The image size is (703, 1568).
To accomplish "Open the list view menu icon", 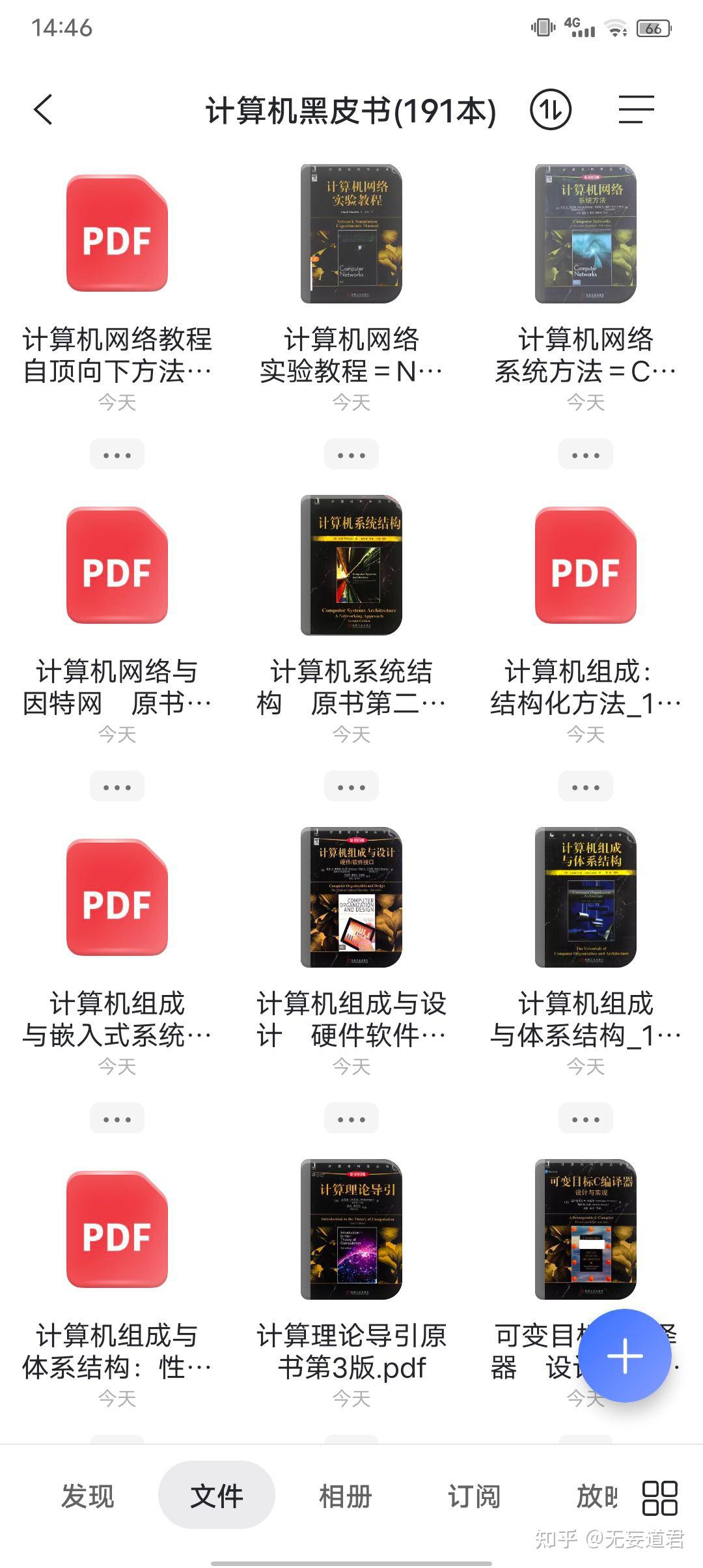I will [636, 109].
